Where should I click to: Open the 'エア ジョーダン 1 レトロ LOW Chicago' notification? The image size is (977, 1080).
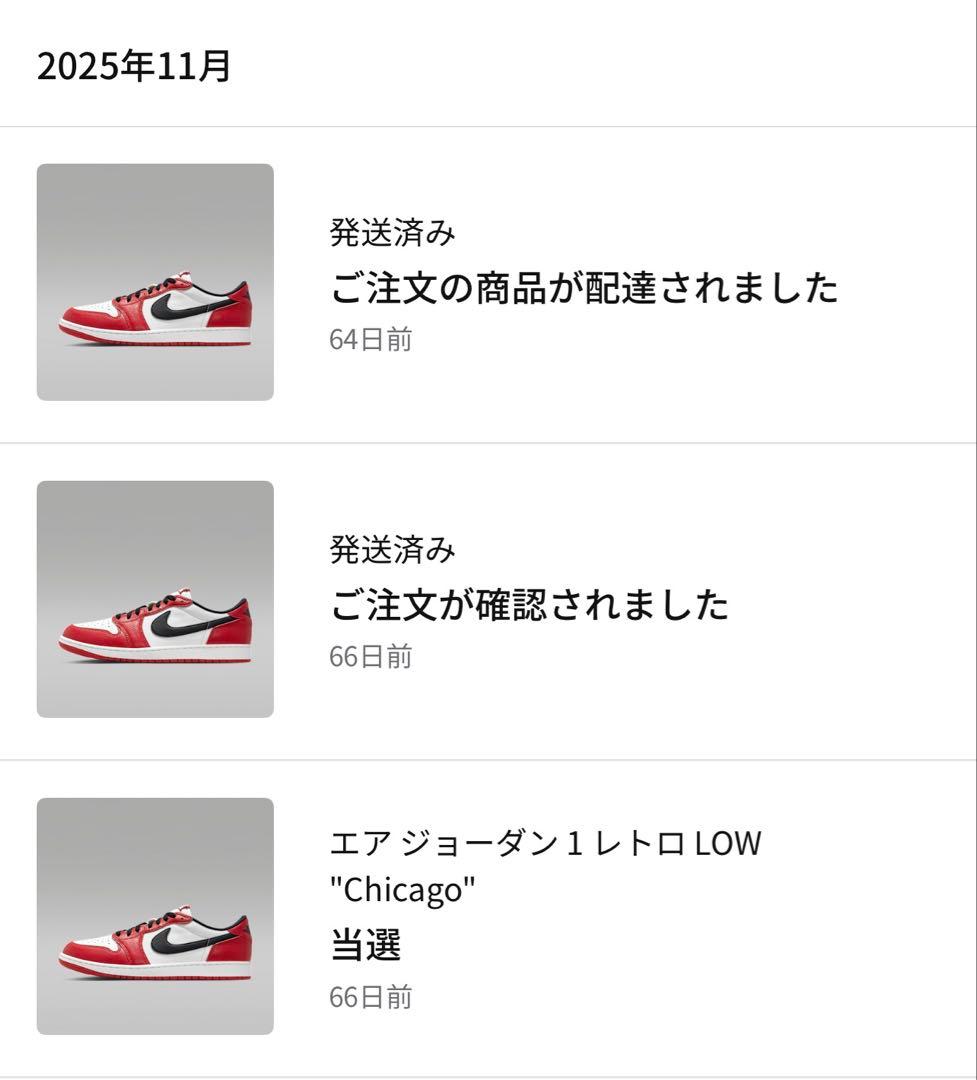(x=545, y=865)
